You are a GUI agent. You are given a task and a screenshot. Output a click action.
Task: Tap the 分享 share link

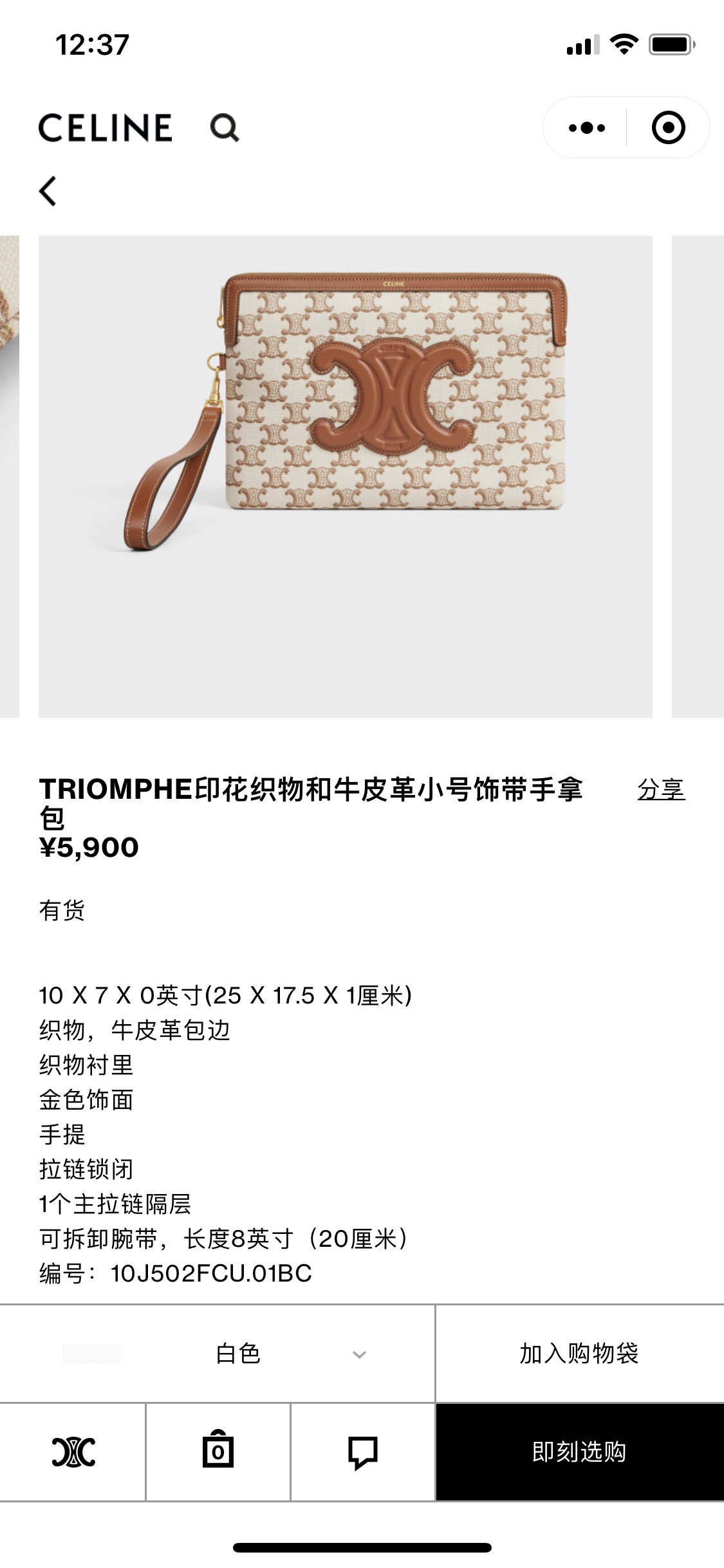coord(661,789)
